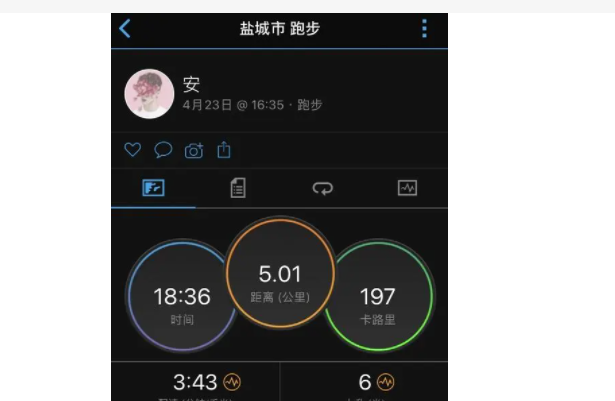
Task: Open the comment bubble for this run
Action: [162, 150]
